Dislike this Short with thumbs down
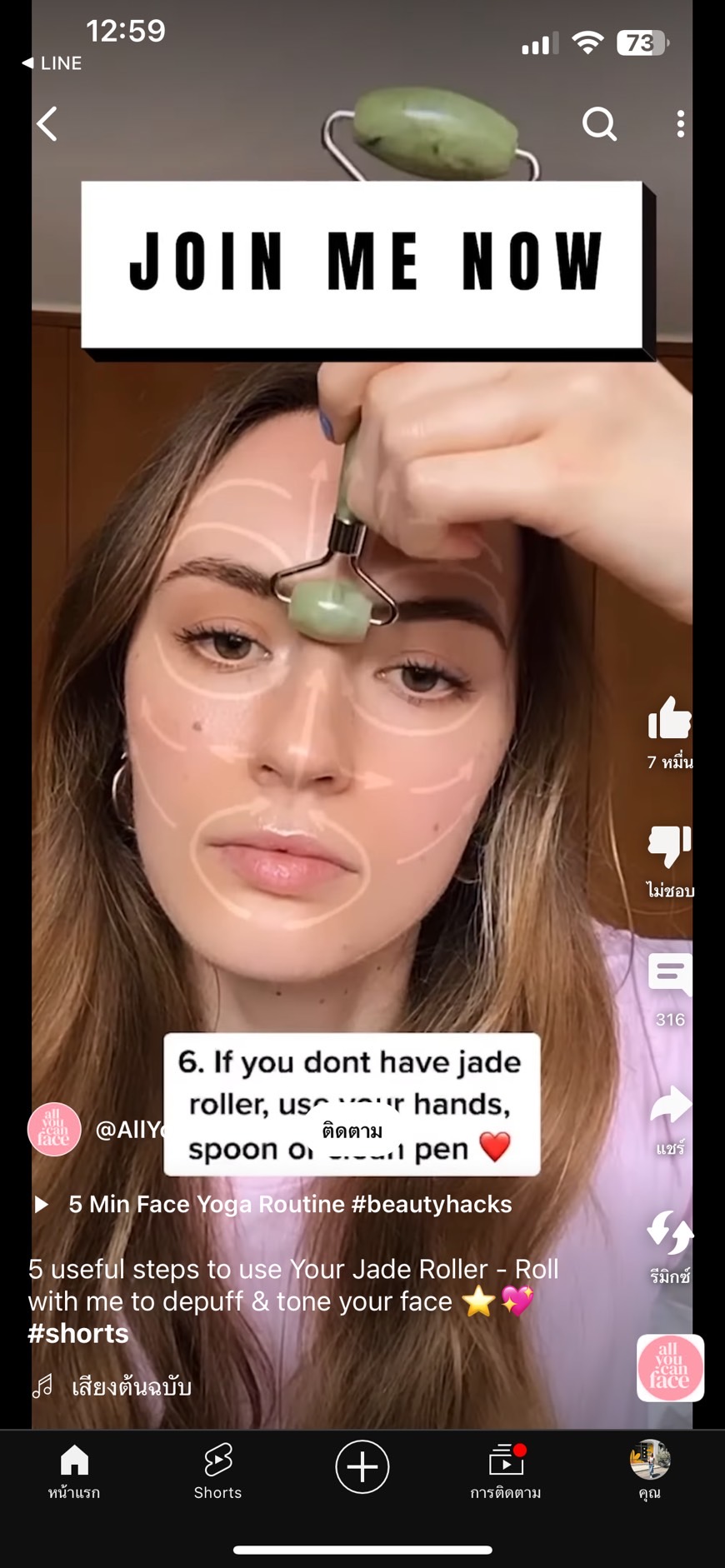 [x=669, y=846]
